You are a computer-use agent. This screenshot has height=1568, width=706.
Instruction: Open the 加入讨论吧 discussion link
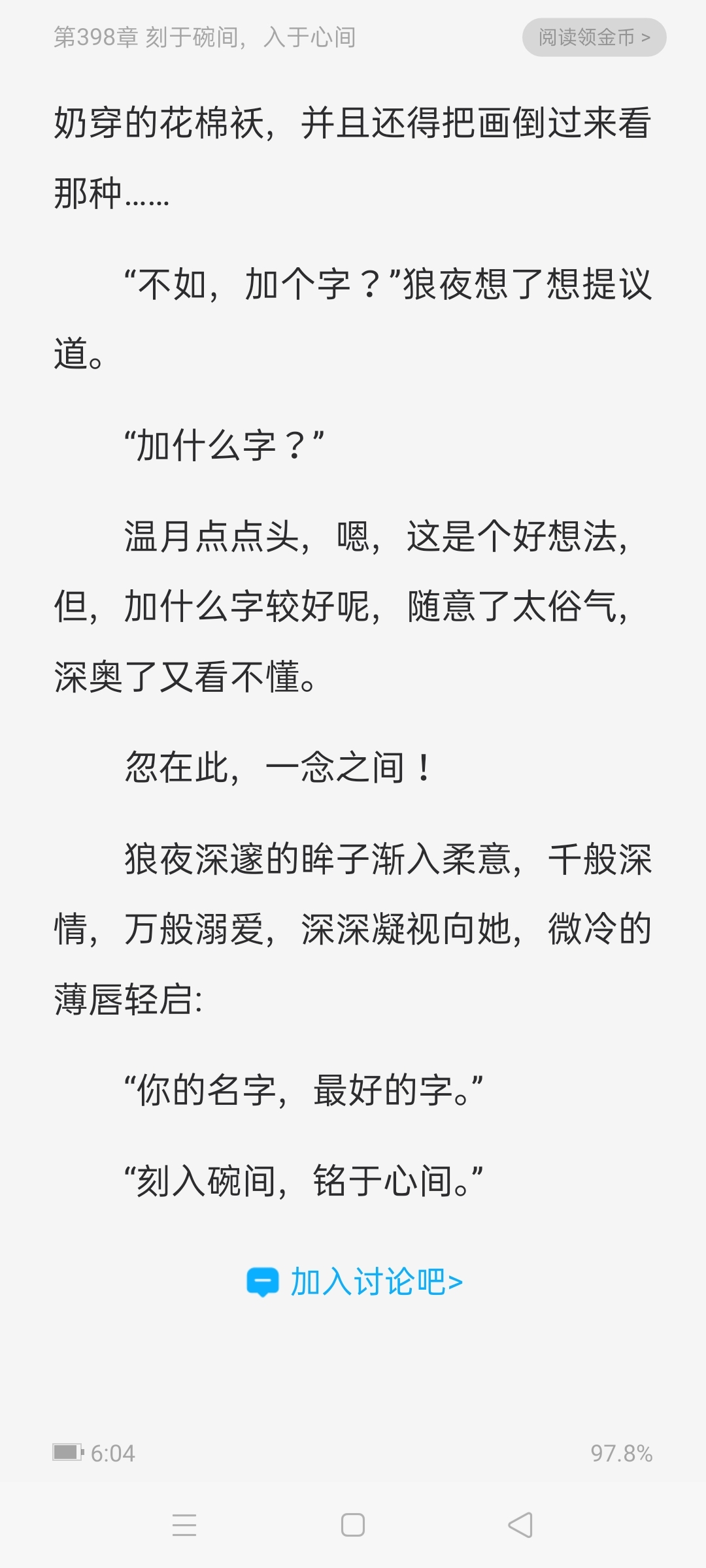pyautogui.click(x=355, y=1281)
